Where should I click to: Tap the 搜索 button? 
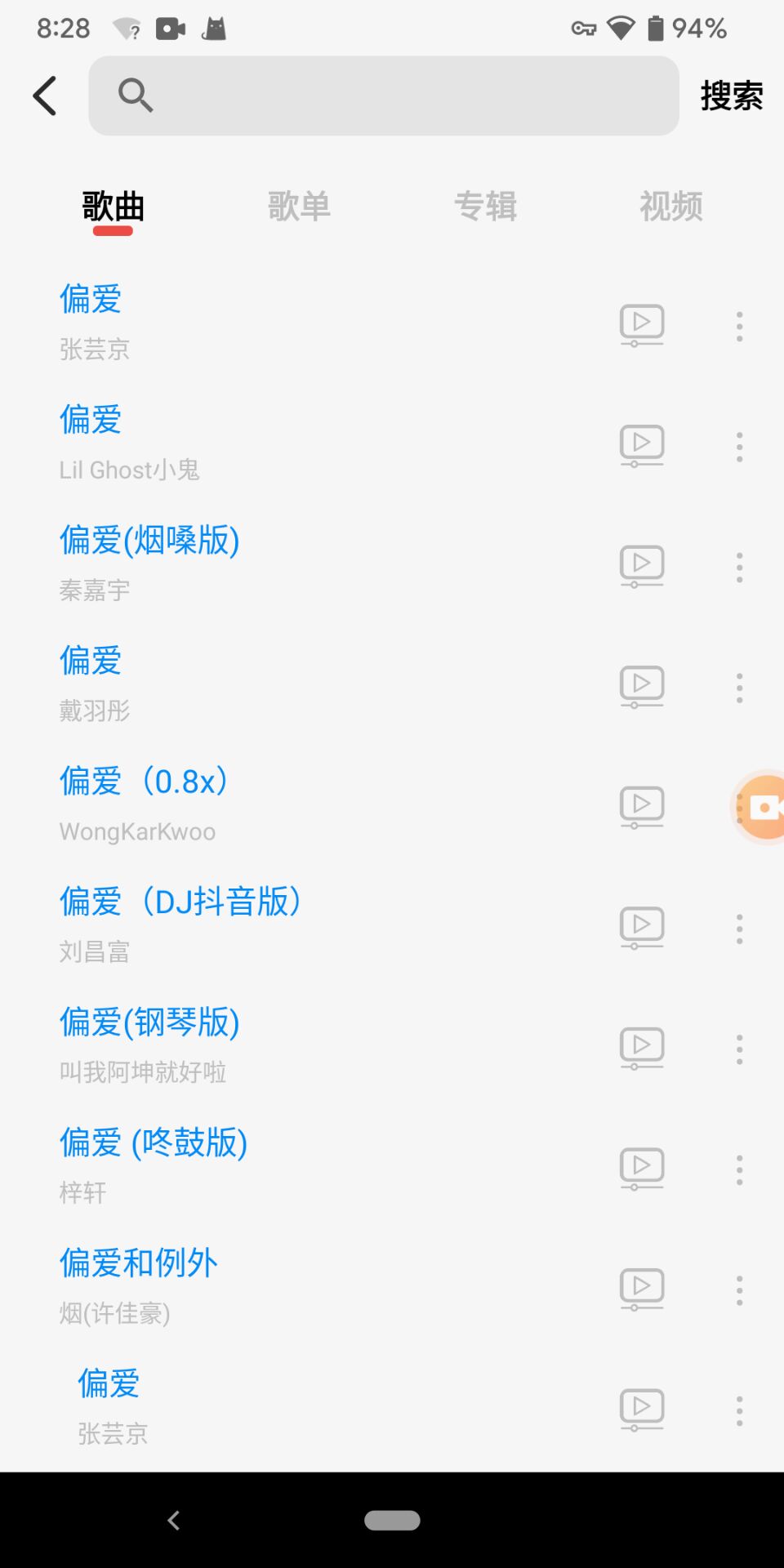click(731, 96)
